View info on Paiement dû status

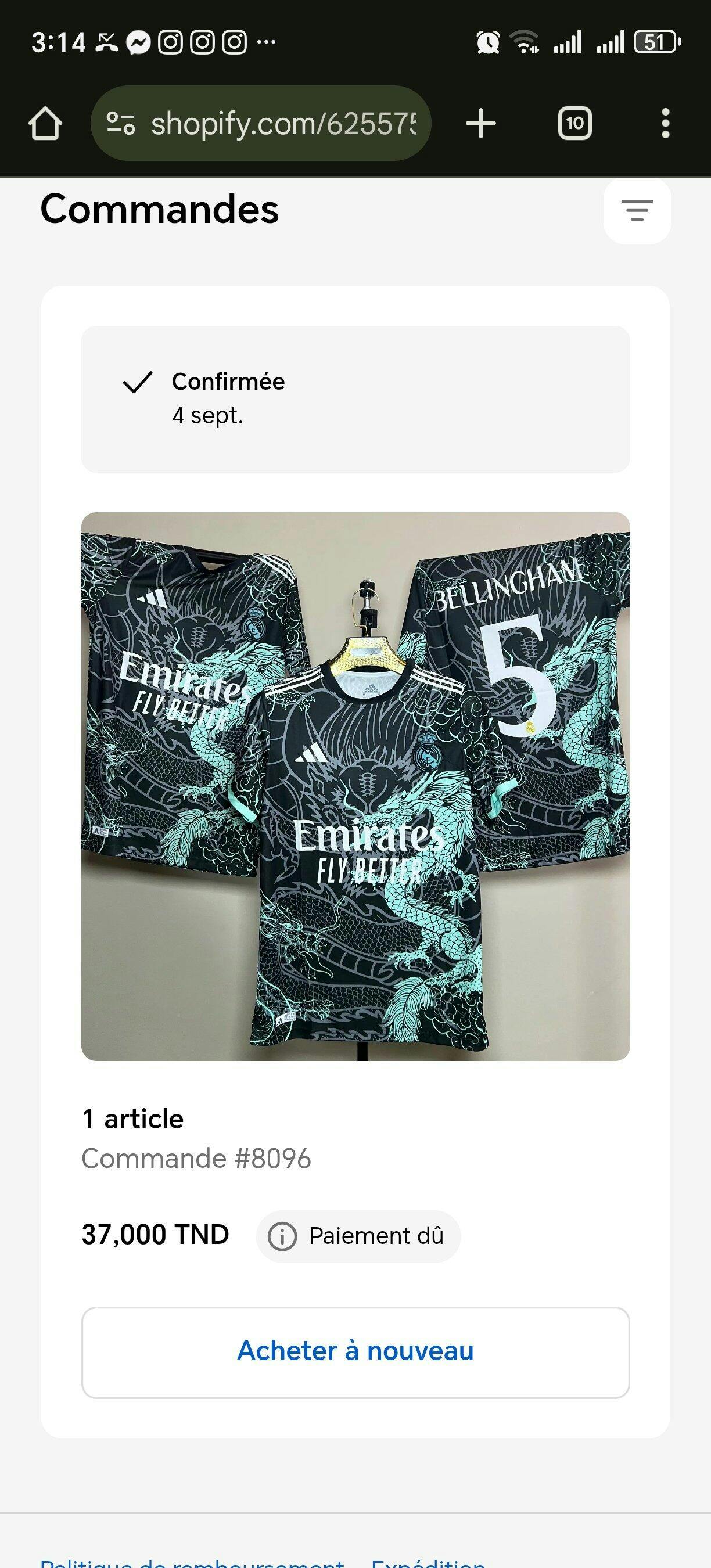click(358, 1236)
